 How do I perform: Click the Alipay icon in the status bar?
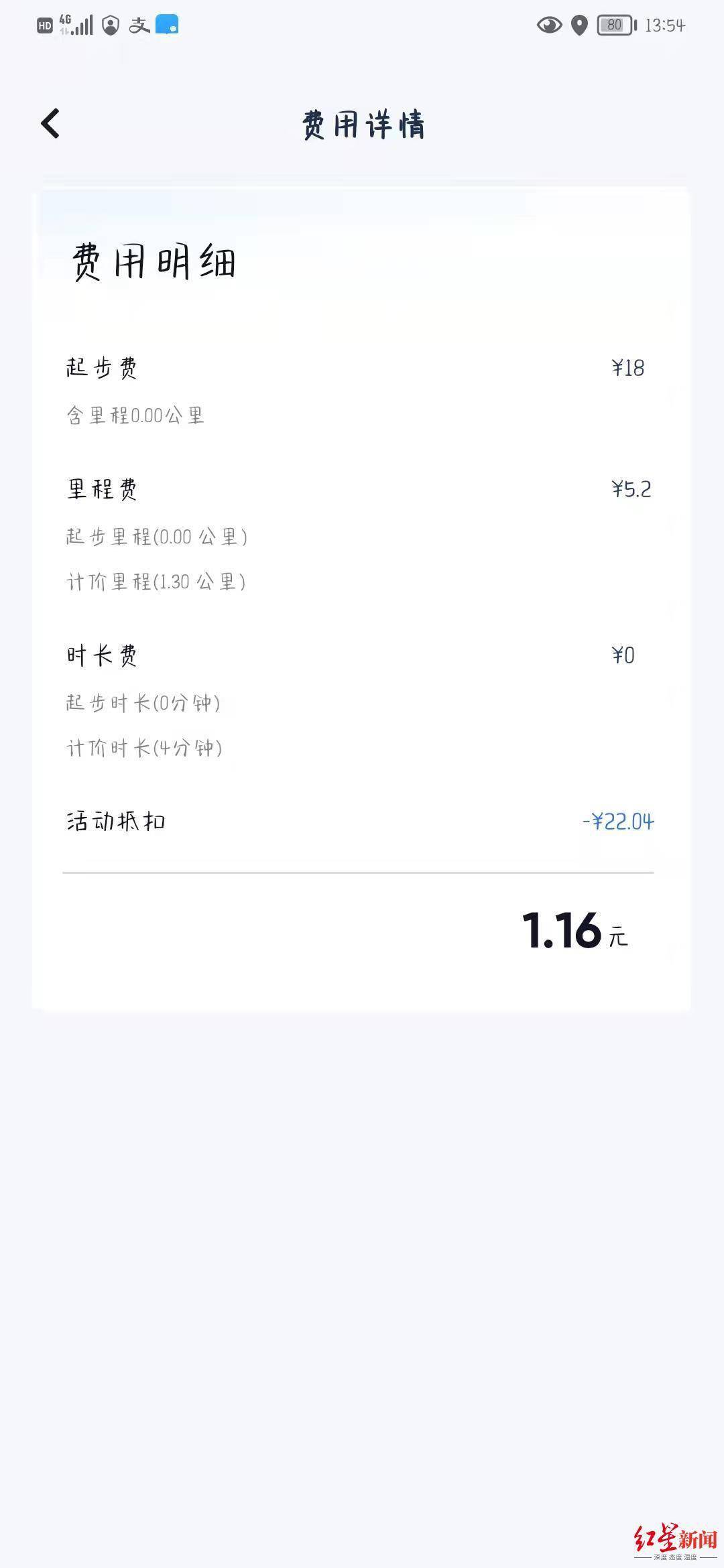(x=141, y=25)
